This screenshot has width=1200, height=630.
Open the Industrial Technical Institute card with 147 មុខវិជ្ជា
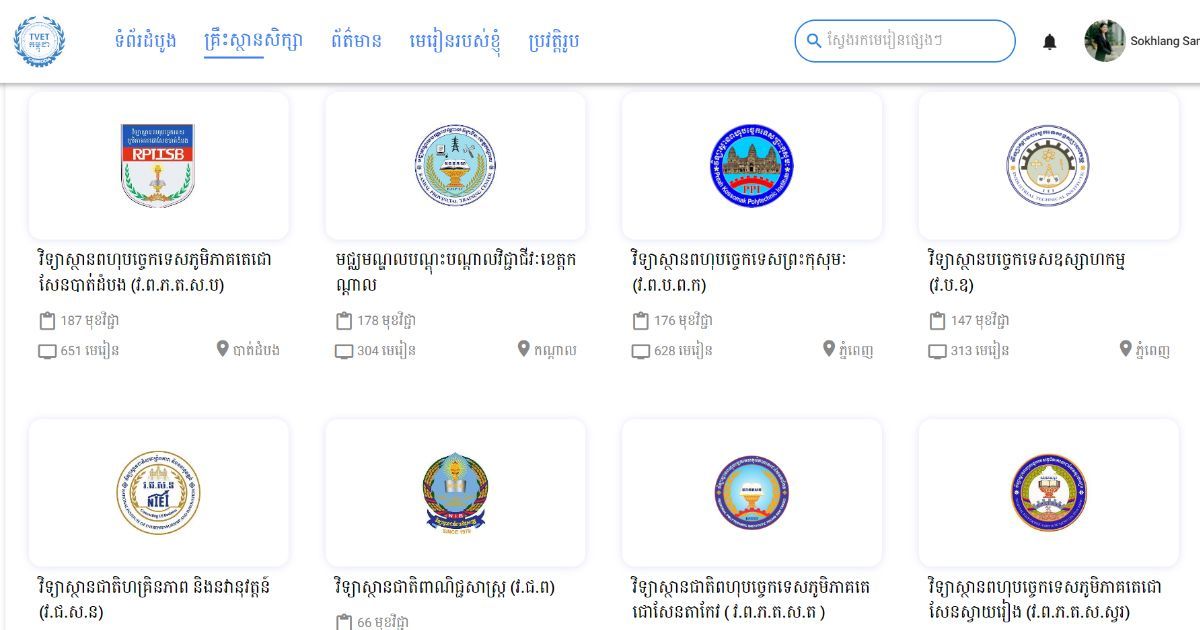coord(1048,166)
